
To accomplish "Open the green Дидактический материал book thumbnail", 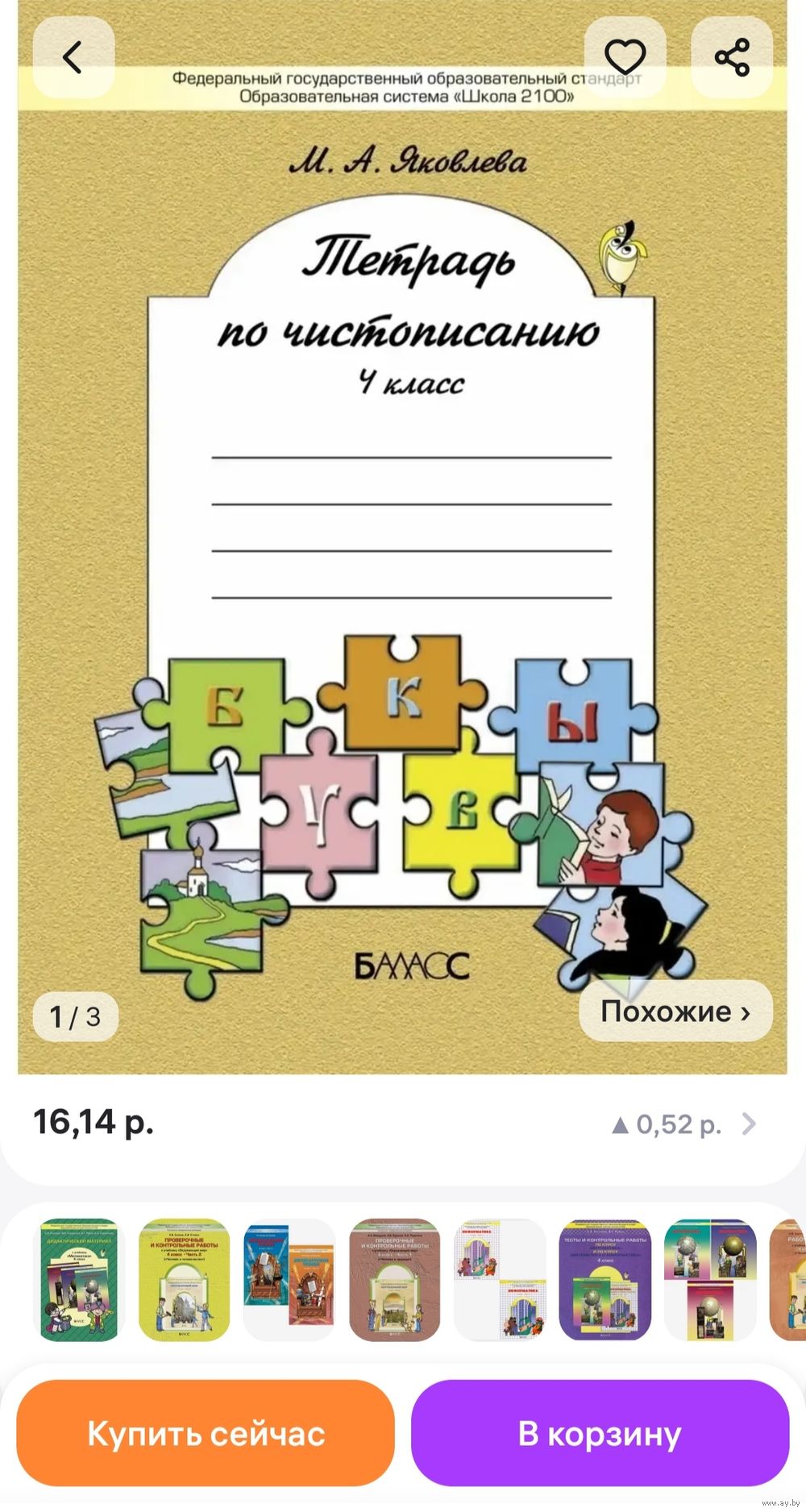I will (x=80, y=1280).
